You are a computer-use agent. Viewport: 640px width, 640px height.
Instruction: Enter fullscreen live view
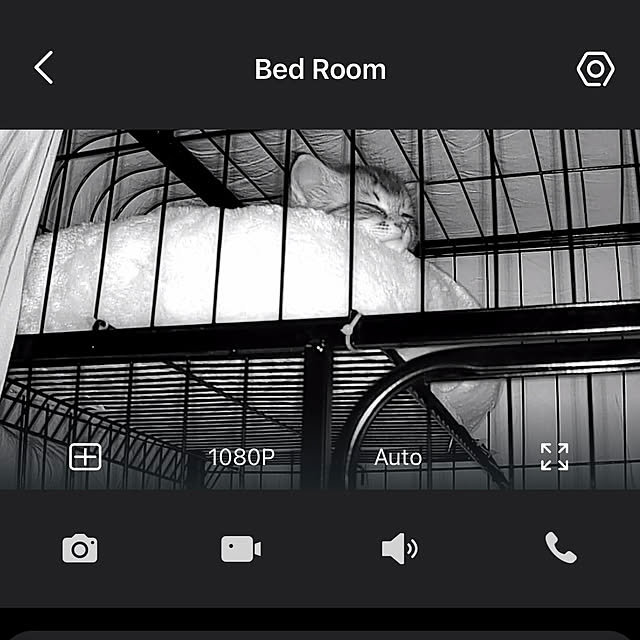[554, 457]
